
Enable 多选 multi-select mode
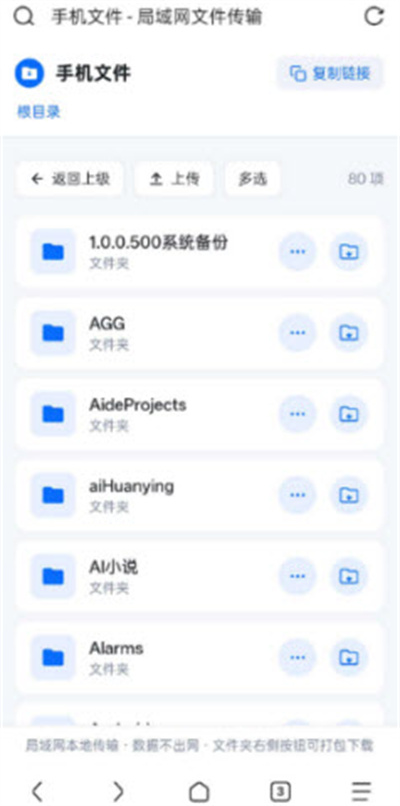pos(252,179)
